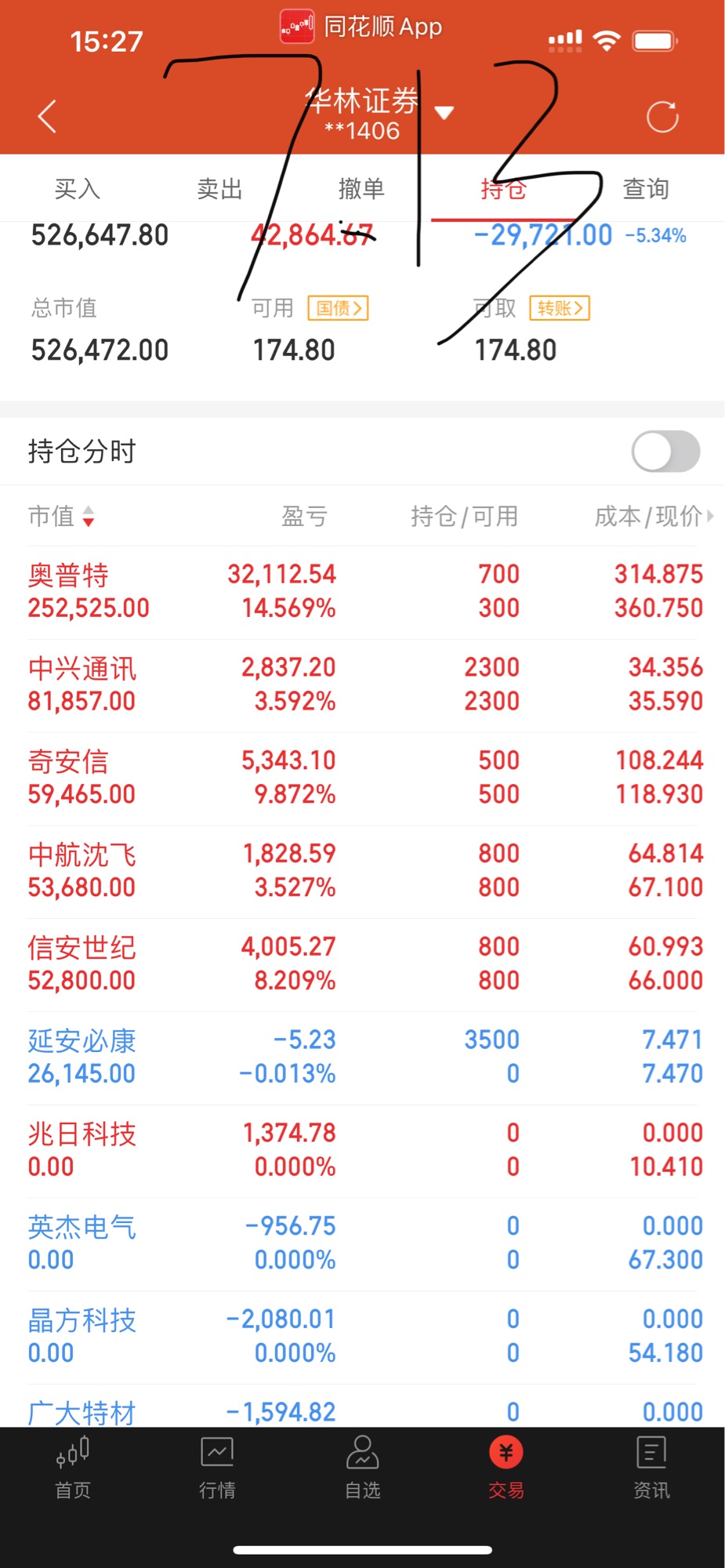Go to the 资讯 bottom tab
Viewport: 725px width, 1568px height.
(651, 1468)
